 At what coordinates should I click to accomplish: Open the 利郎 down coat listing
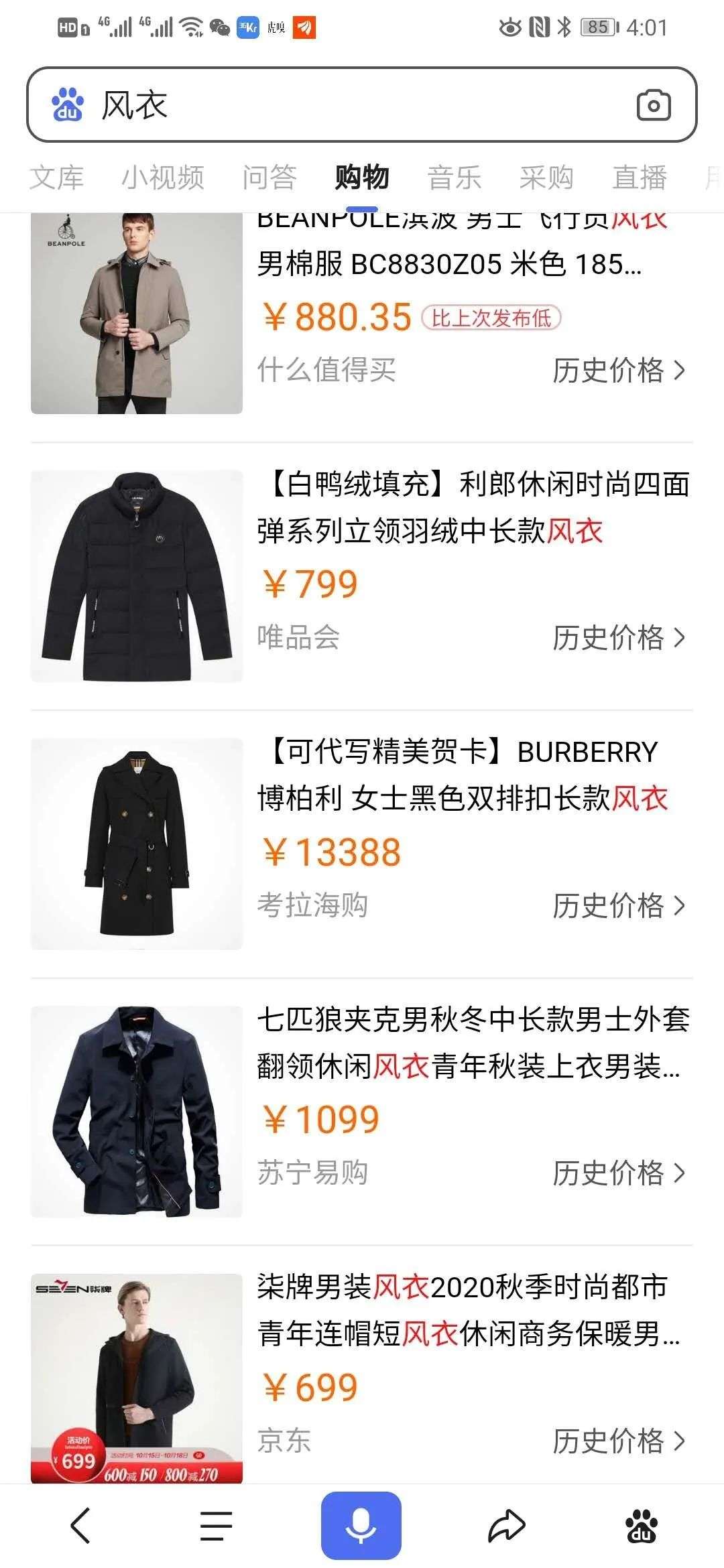[473, 507]
